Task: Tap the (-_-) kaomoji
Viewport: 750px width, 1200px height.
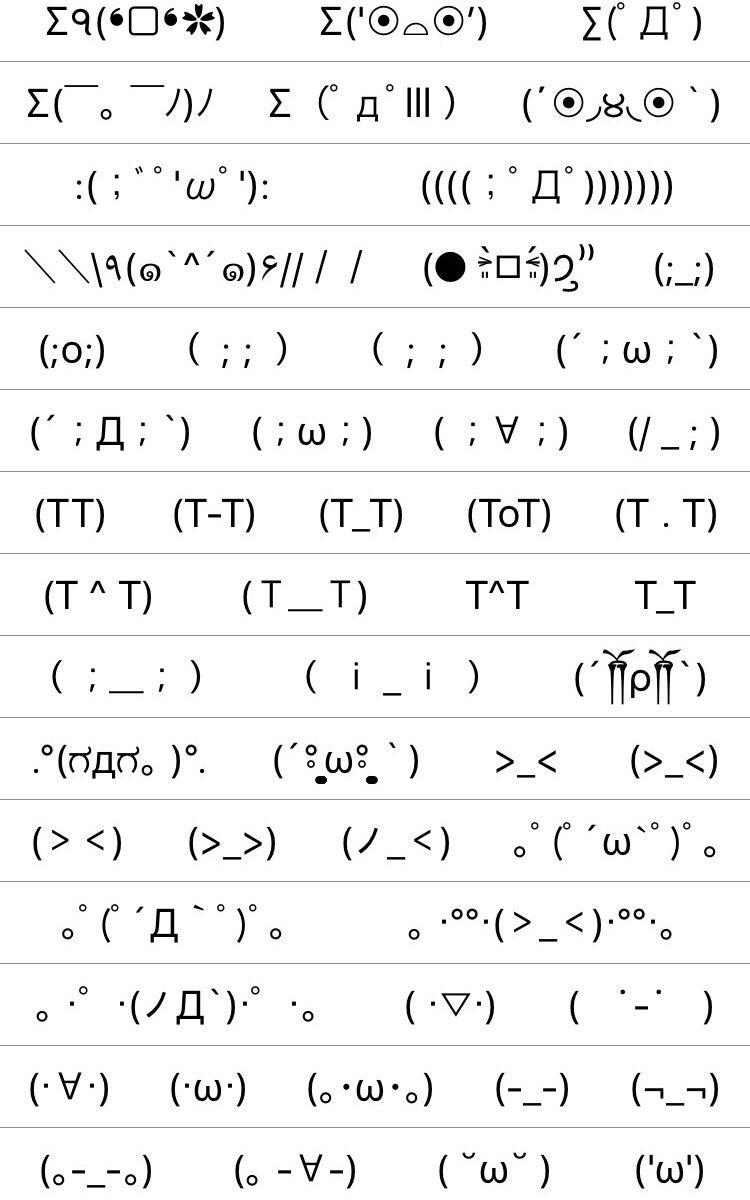Action: coord(532,1088)
